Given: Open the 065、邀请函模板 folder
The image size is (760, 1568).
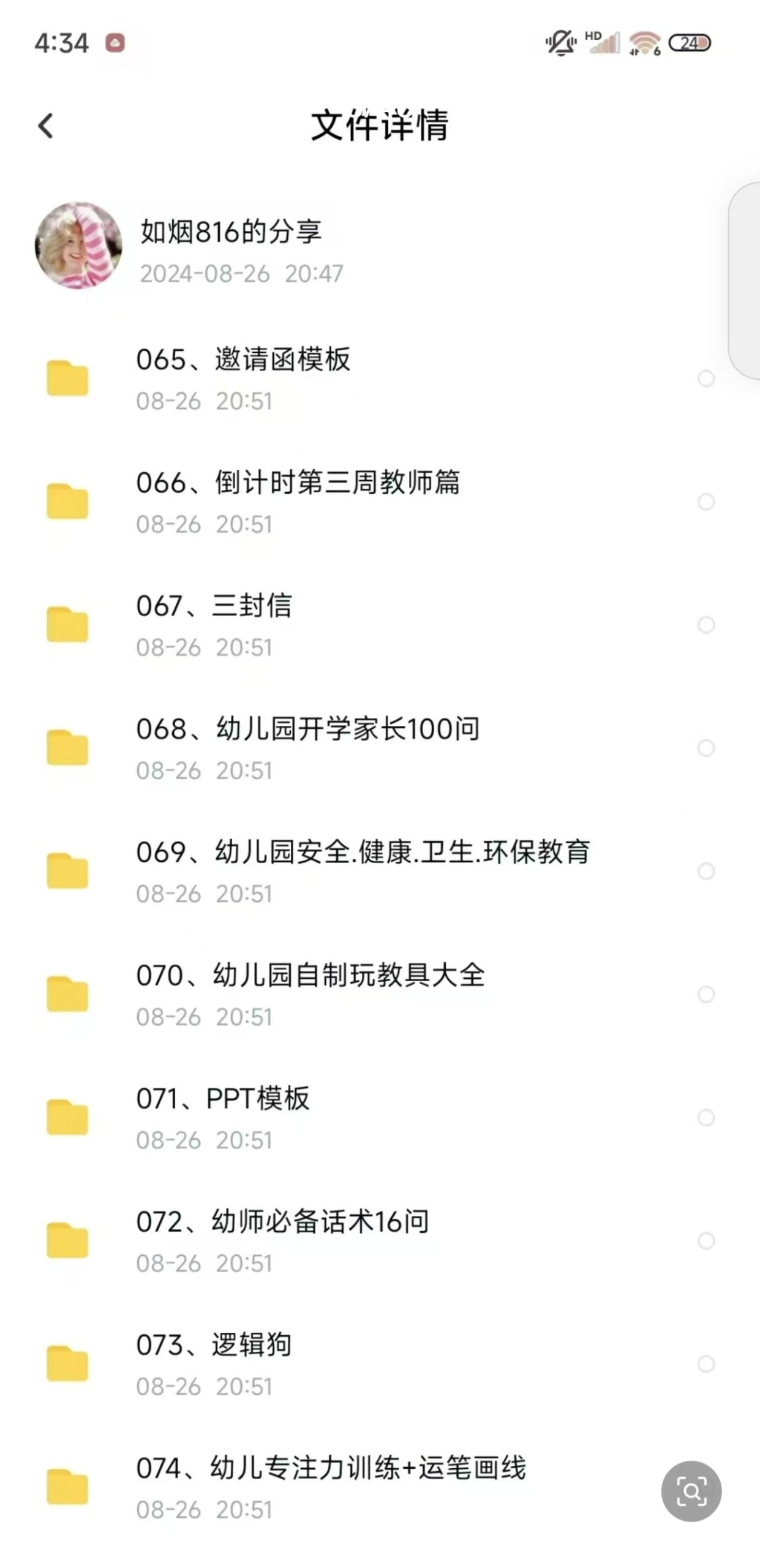Looking at the screenshot, I should click(243, 360).
